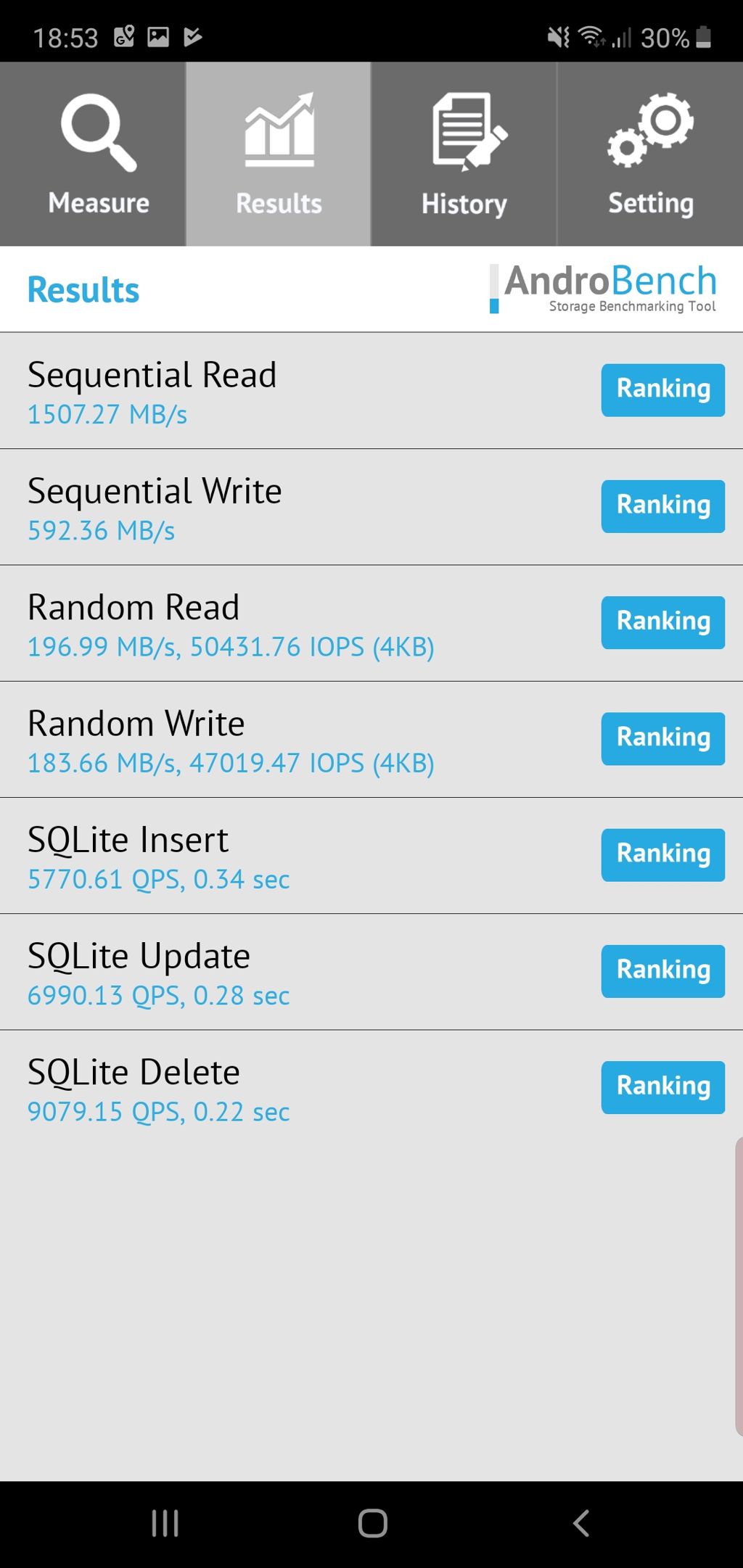Show Sequential Write ranking
The width and height of the screenshot is (743, 1568).
(662, 506)
